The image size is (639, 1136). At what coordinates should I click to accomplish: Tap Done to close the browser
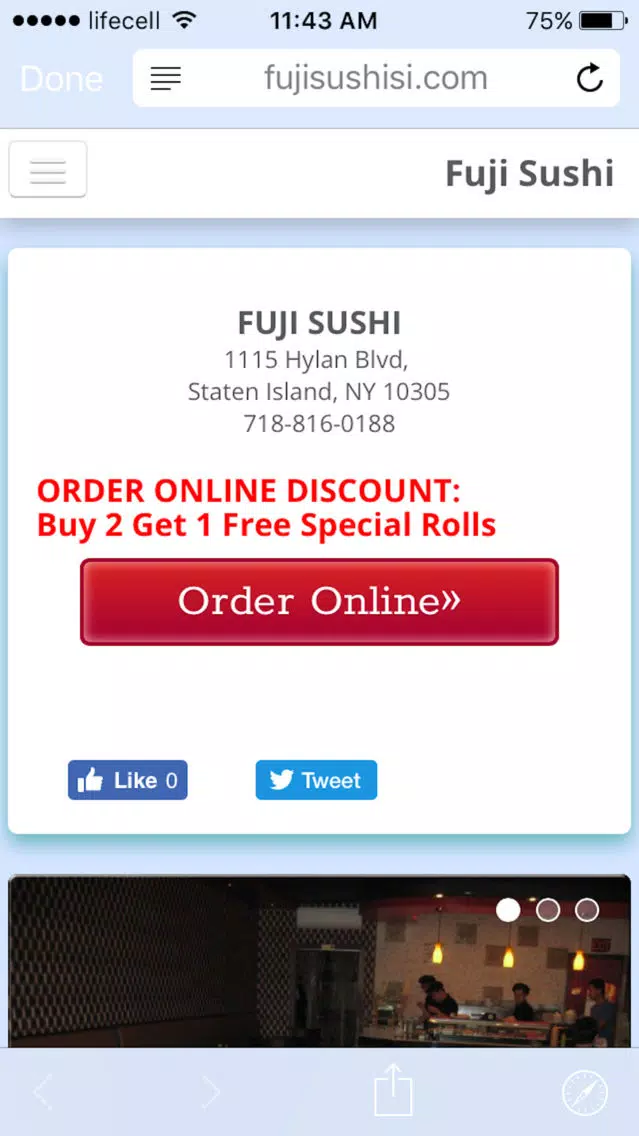tap(61, 79)
